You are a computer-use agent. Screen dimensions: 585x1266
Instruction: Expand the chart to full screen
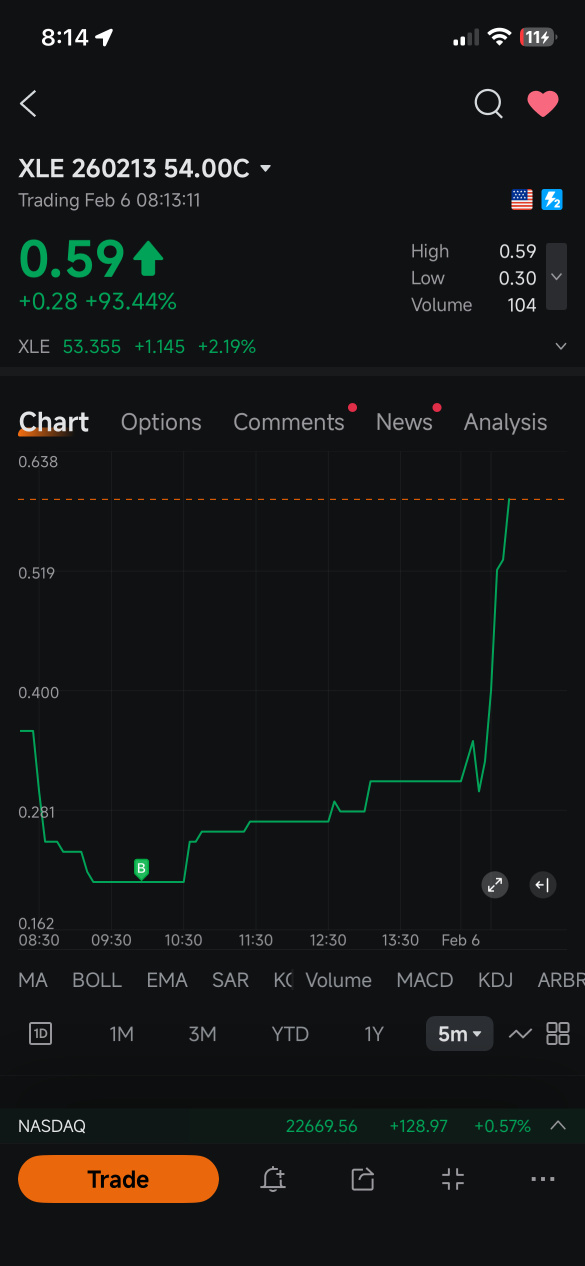(x=495, y=884)
